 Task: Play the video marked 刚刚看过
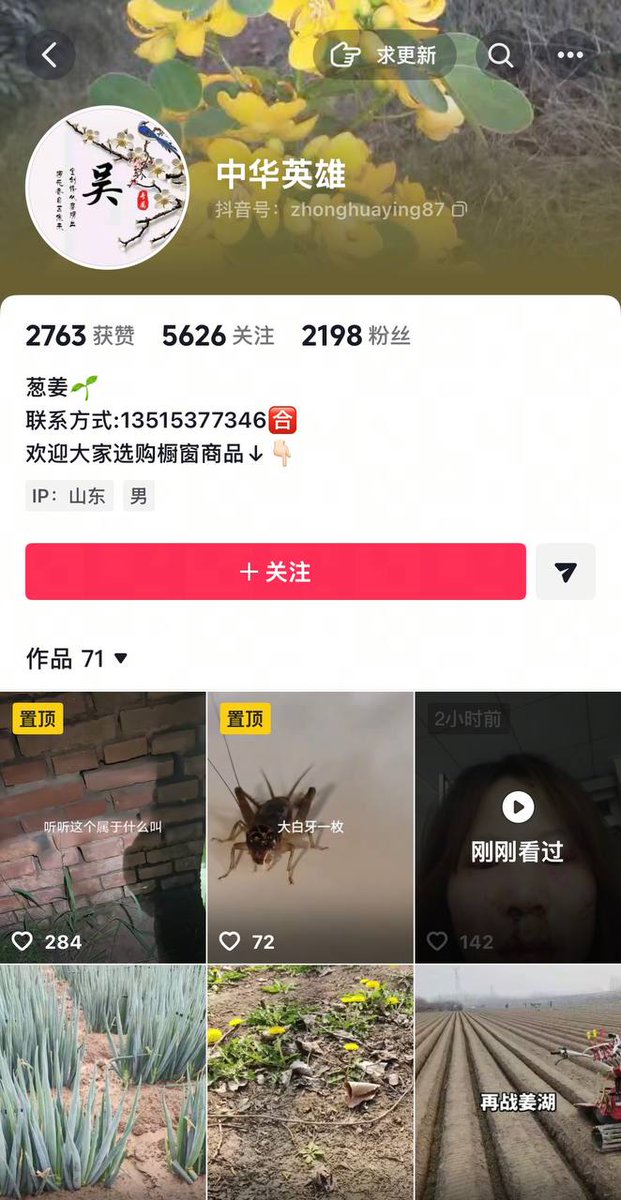[x=518, y=827]
